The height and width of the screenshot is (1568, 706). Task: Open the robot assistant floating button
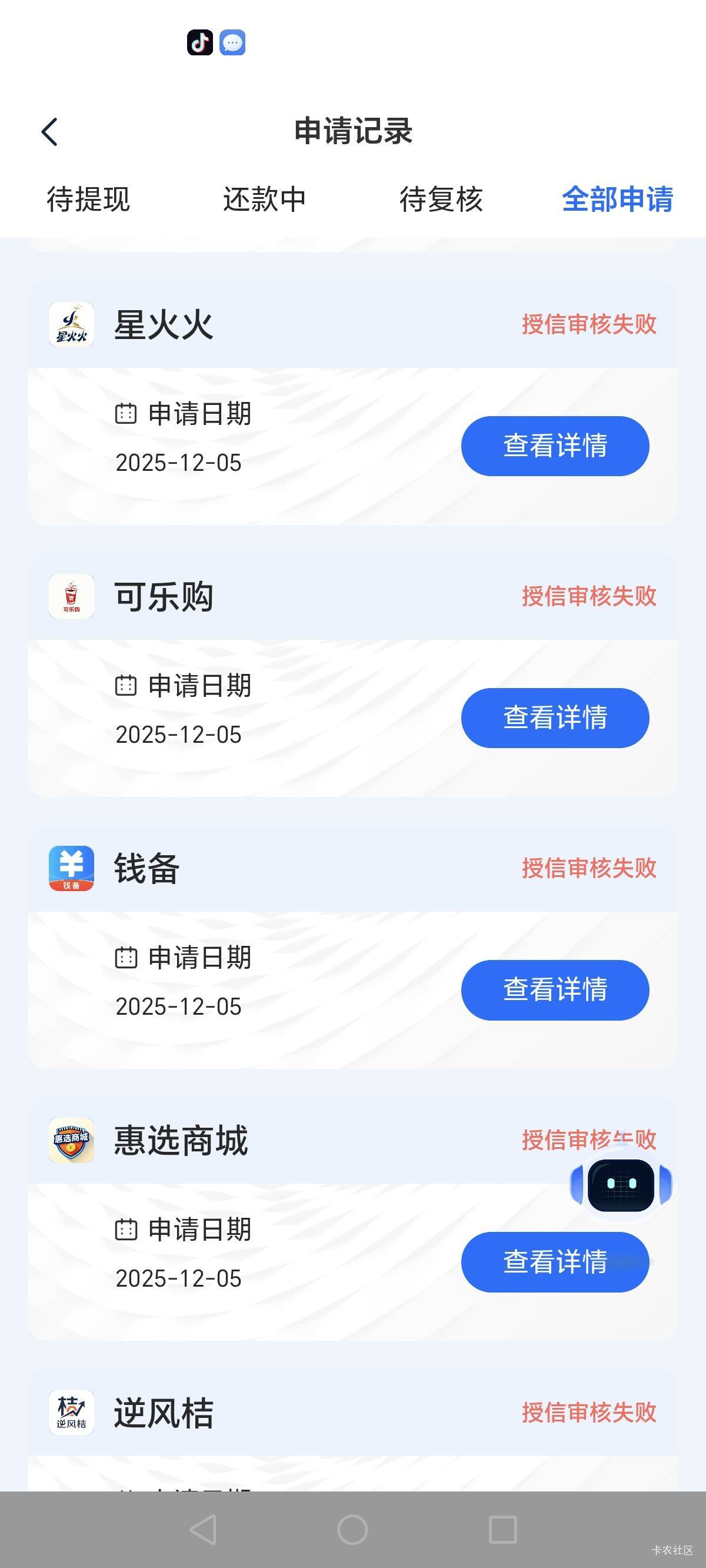tap(620, 1184)
